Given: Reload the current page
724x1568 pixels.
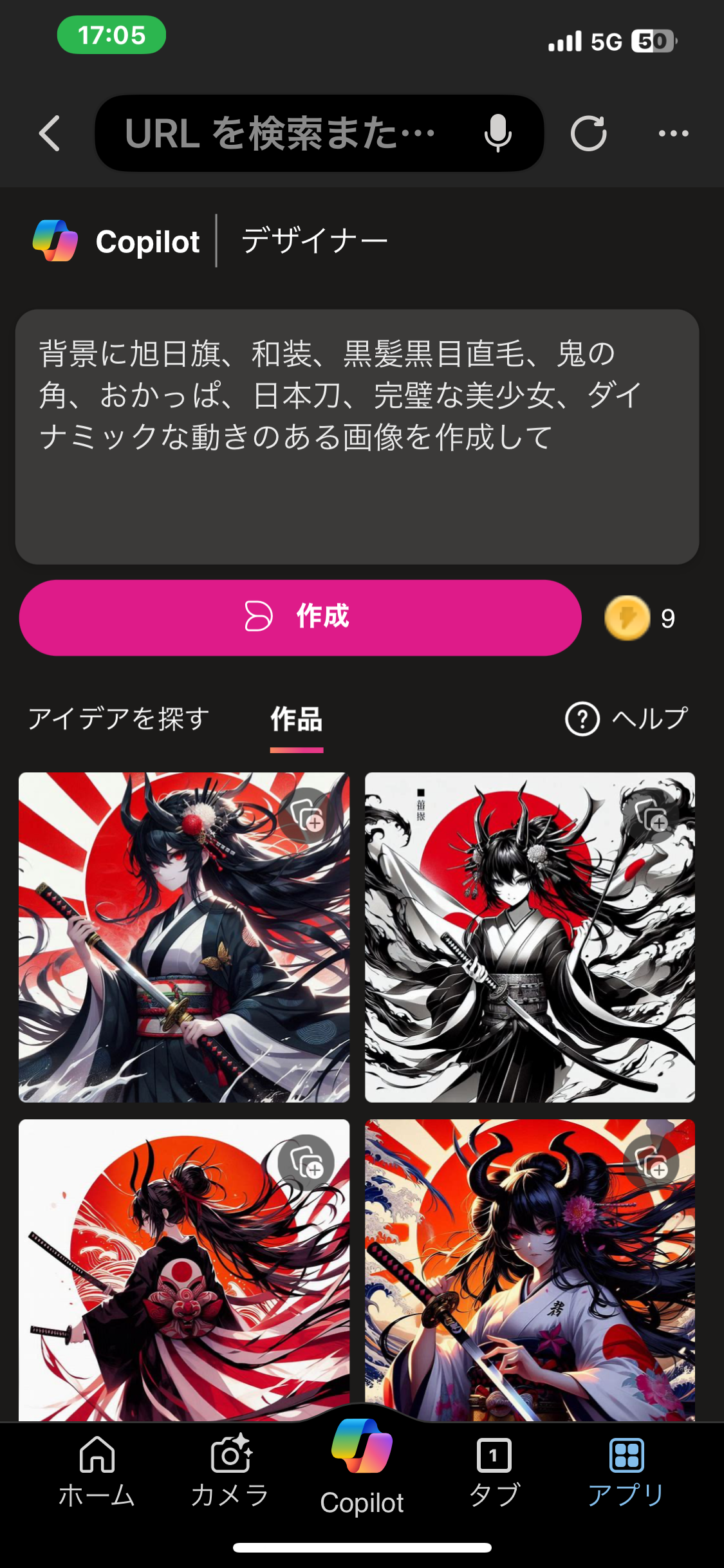Looking at the screenshot, I should pos(588,134).
